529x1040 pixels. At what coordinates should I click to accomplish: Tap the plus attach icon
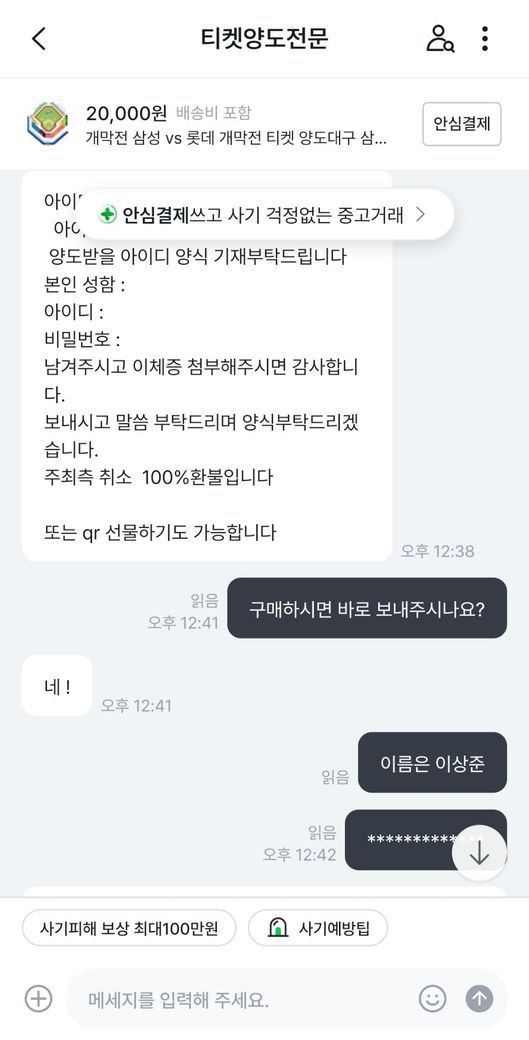coord(38,998)
